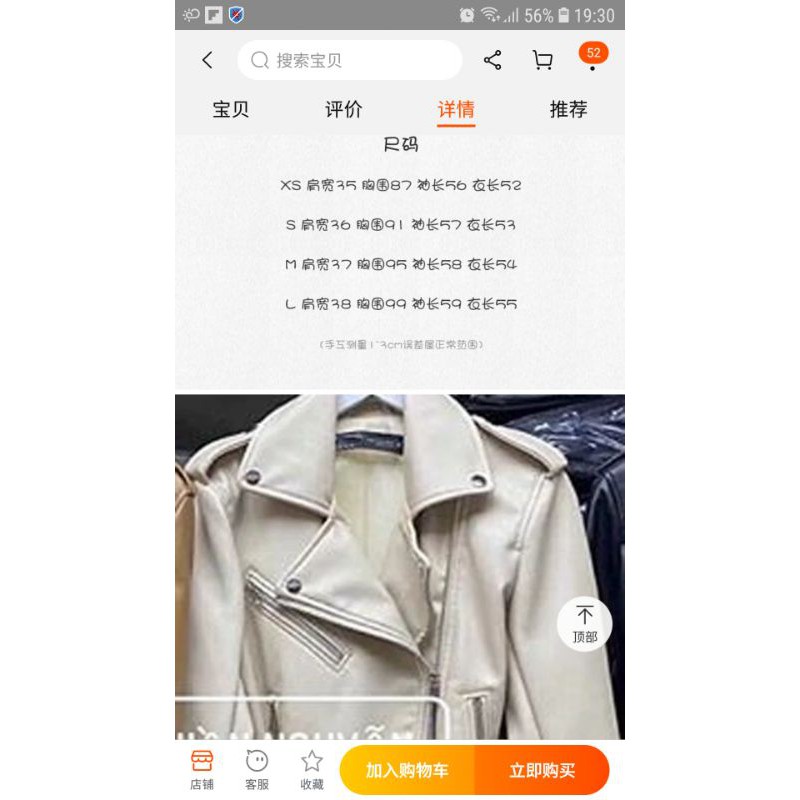Go back with the top-left arrow

point(207,60)
